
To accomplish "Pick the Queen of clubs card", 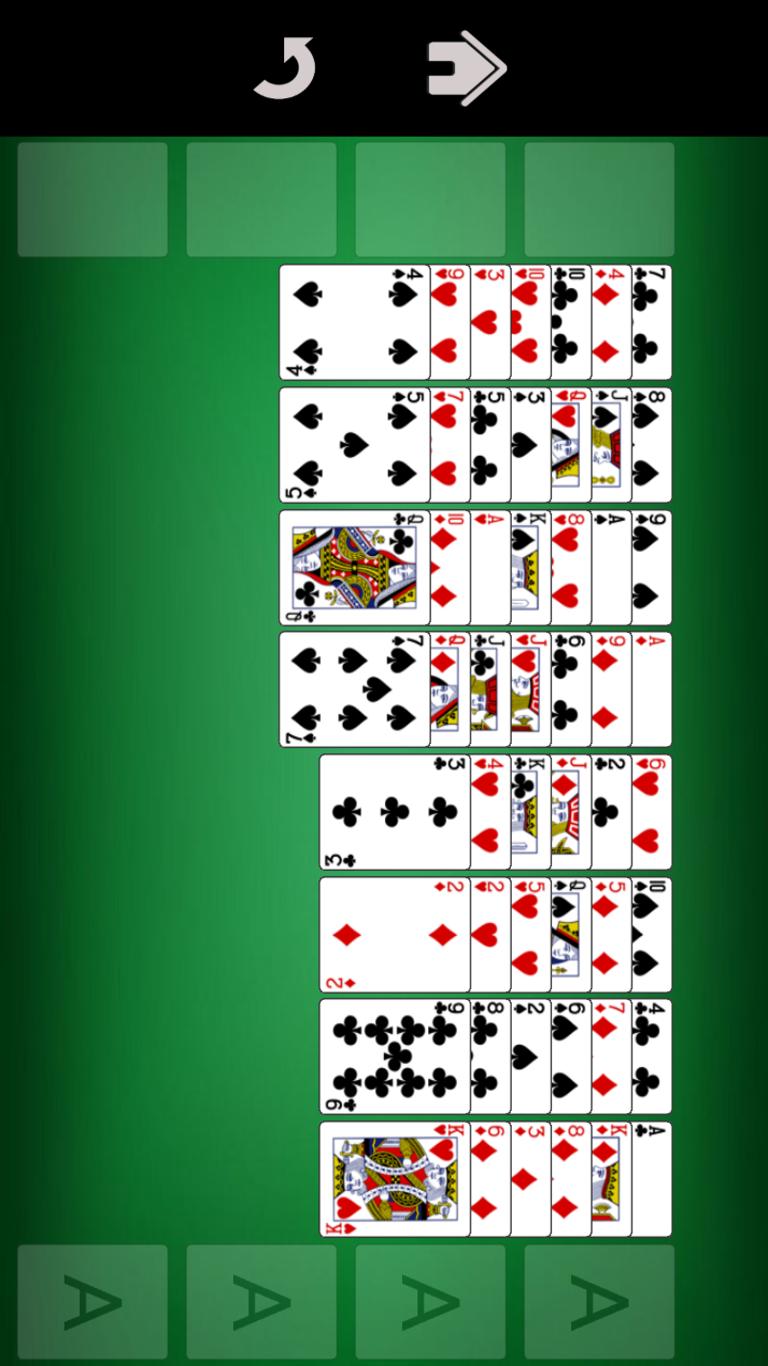I will click(355, 567).
